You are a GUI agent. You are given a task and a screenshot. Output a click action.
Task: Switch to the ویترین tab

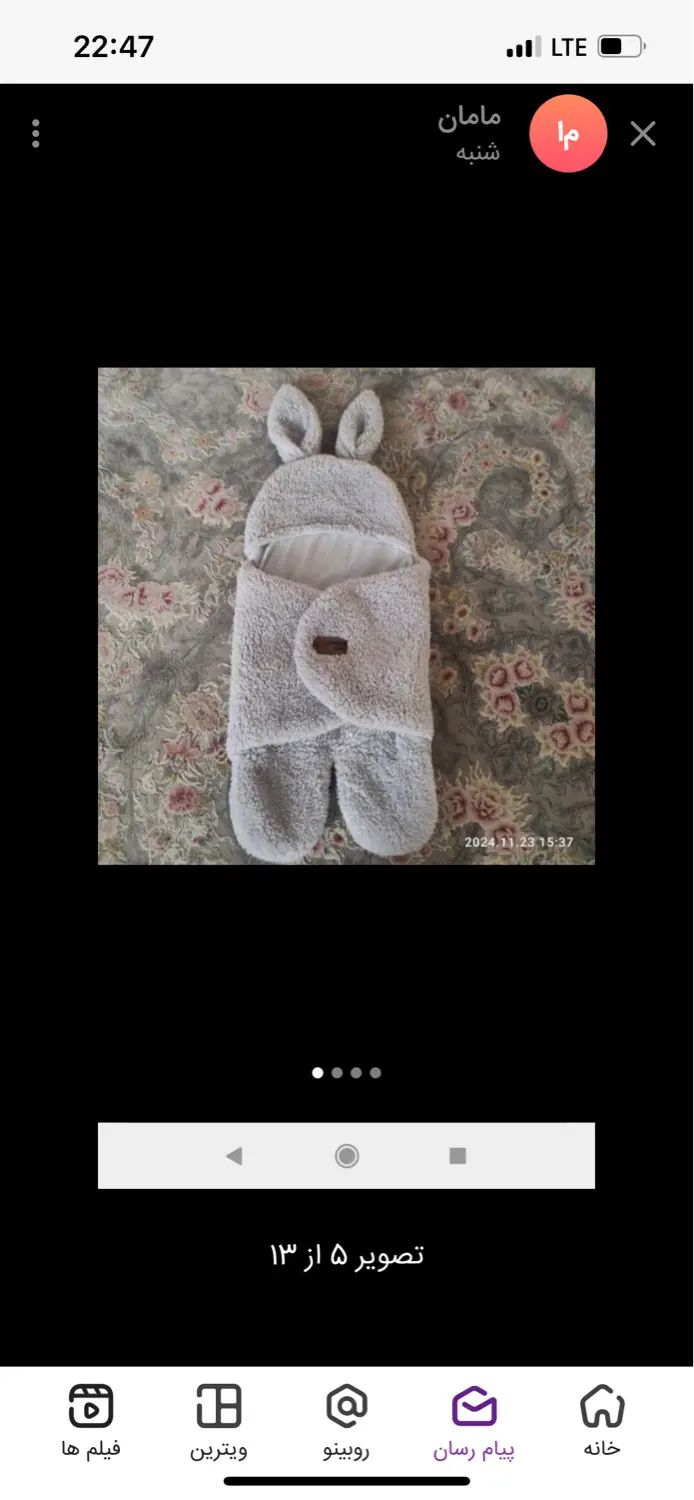(219, 1420)
